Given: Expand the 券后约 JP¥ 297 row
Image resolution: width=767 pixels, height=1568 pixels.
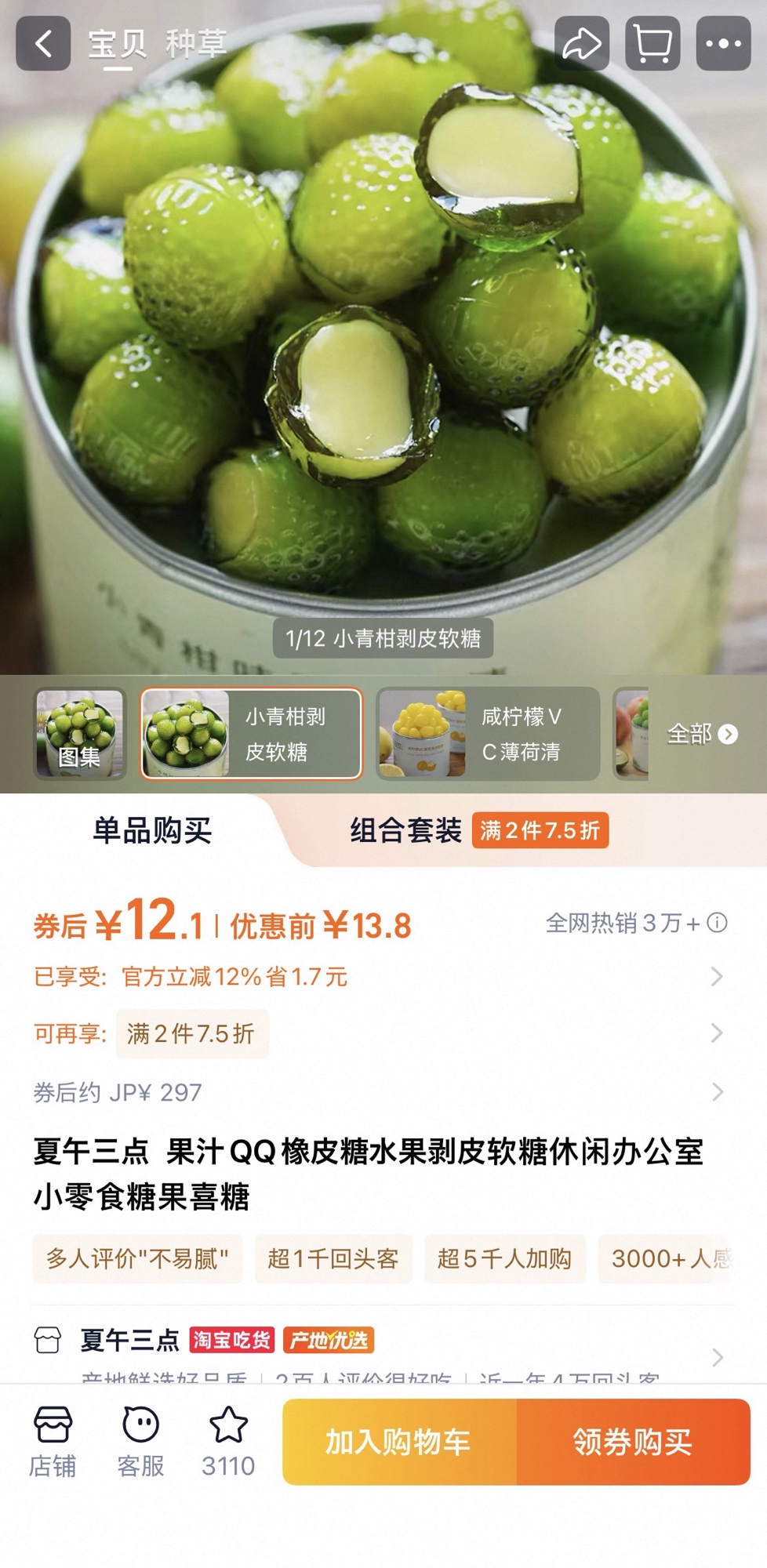Looking at the screenshot, I should [x=716, y=1092].
